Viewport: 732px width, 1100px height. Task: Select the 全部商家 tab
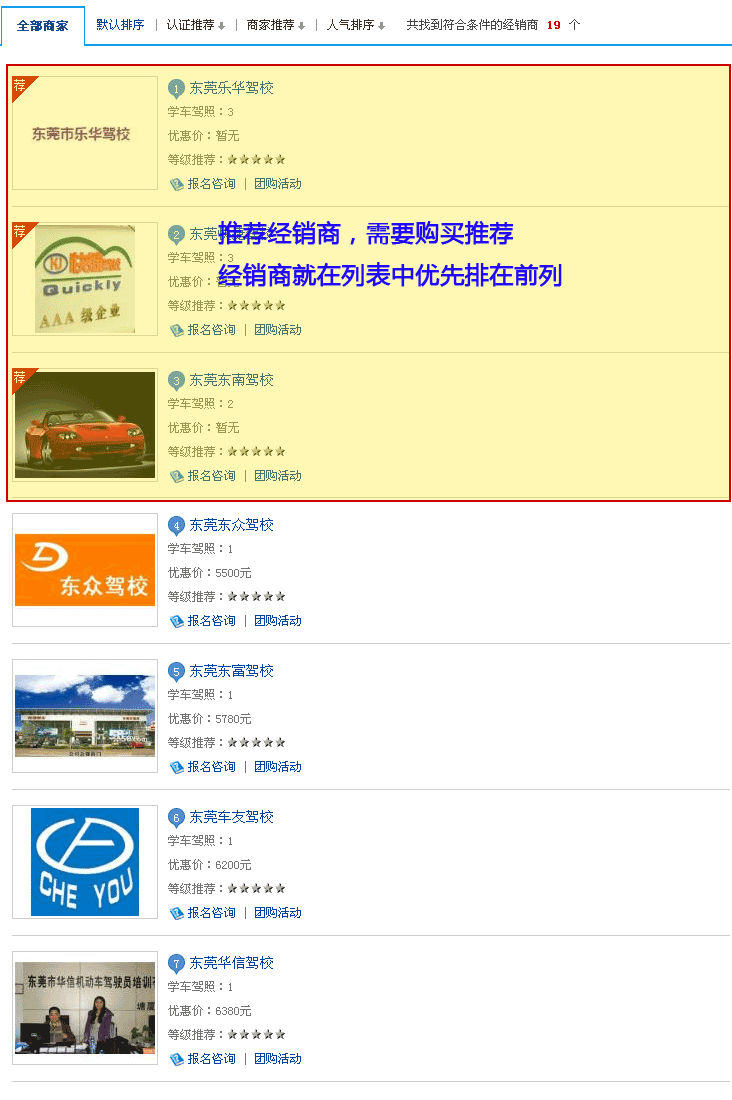(x=43, y=26)
